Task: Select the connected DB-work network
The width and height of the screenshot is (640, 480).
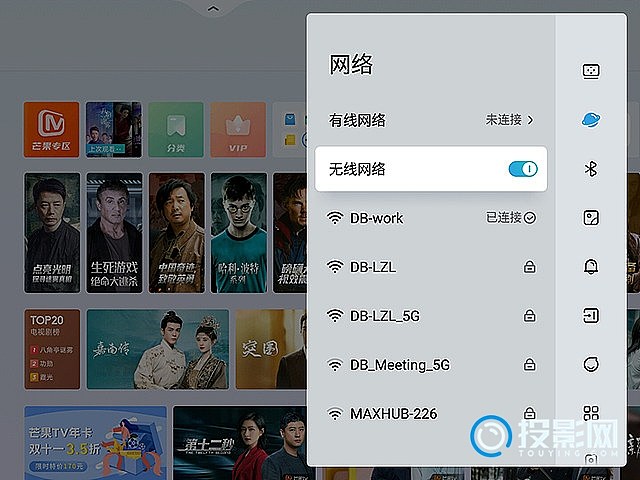Action: pyautogui.click(x=430, y=217)
